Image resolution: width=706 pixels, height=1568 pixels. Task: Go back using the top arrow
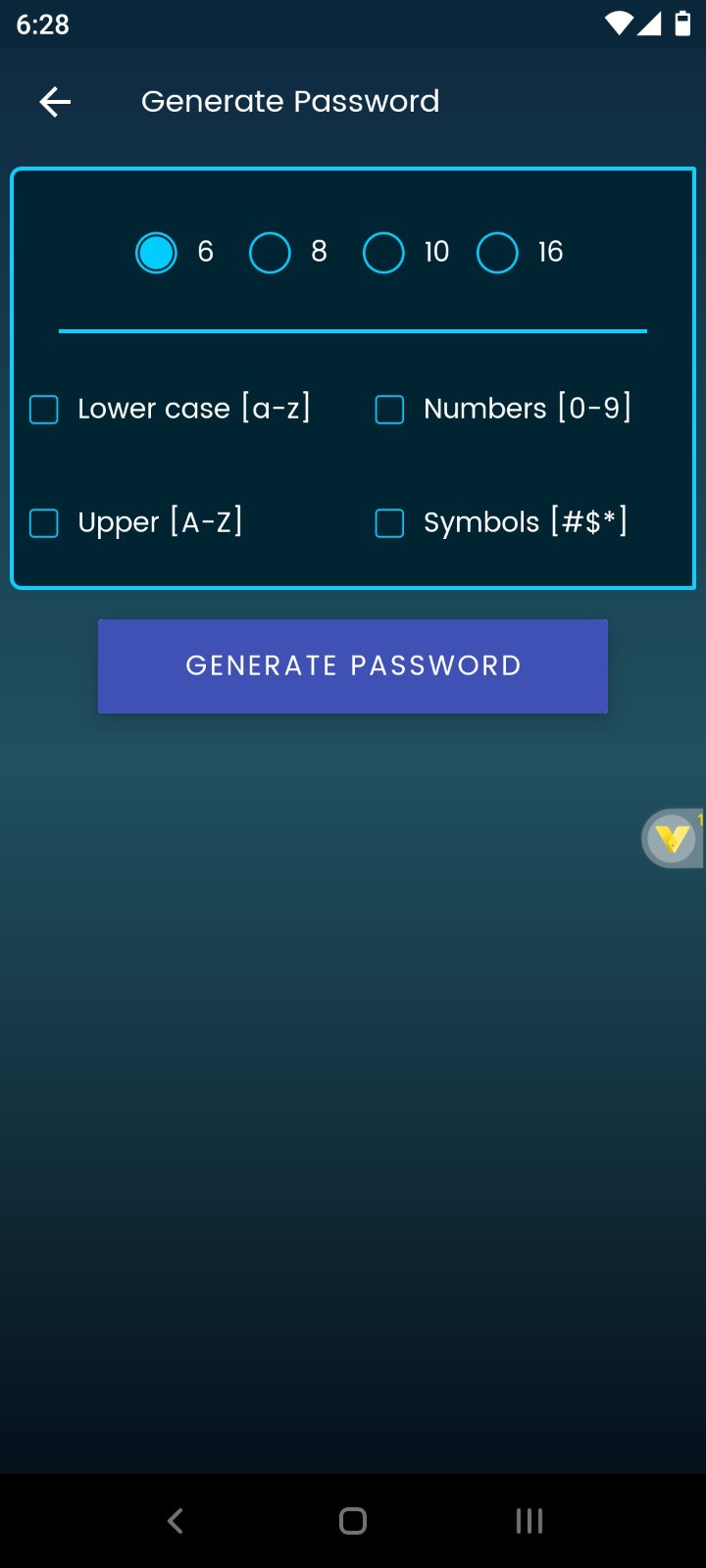click(x=55, y=102)
